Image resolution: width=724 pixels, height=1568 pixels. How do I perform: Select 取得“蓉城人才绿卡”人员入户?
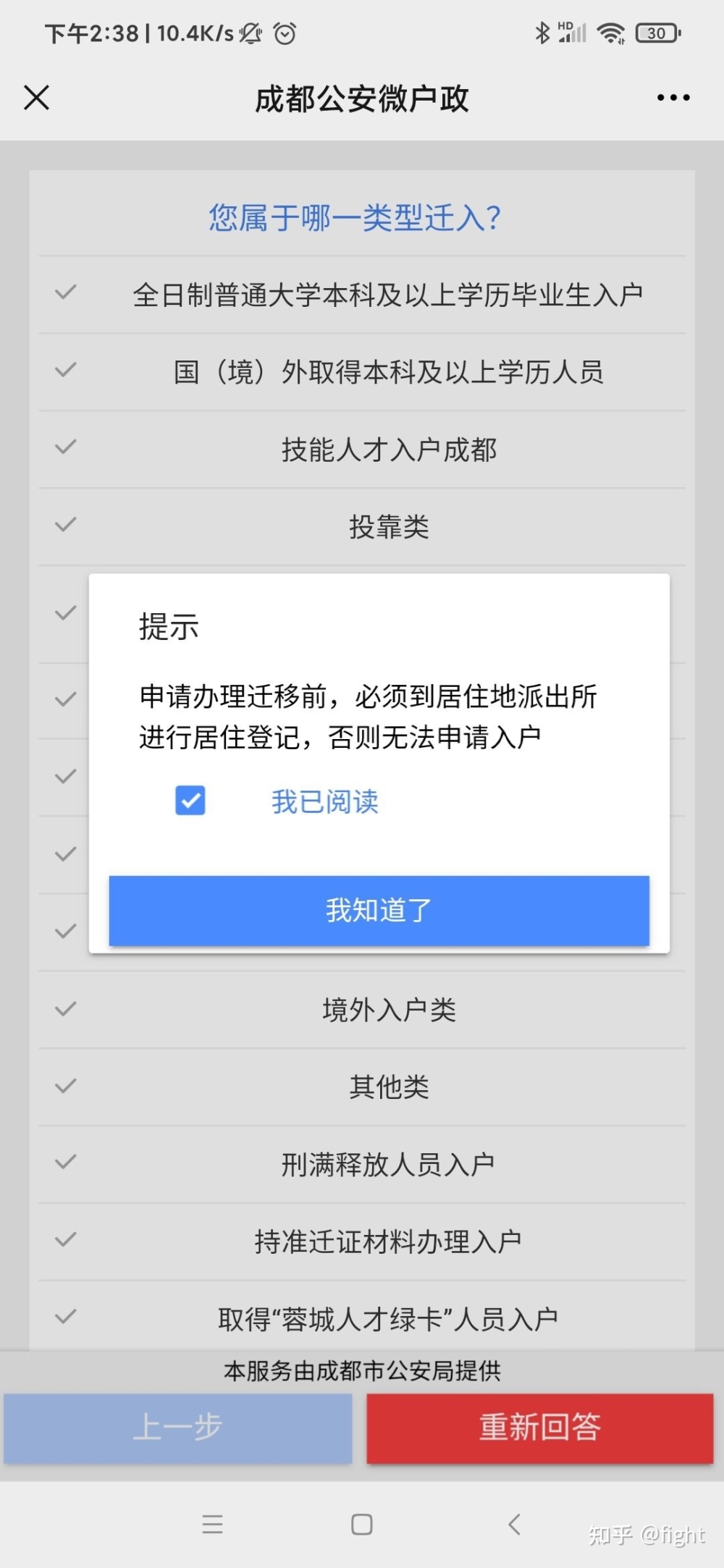(362, 1318)
